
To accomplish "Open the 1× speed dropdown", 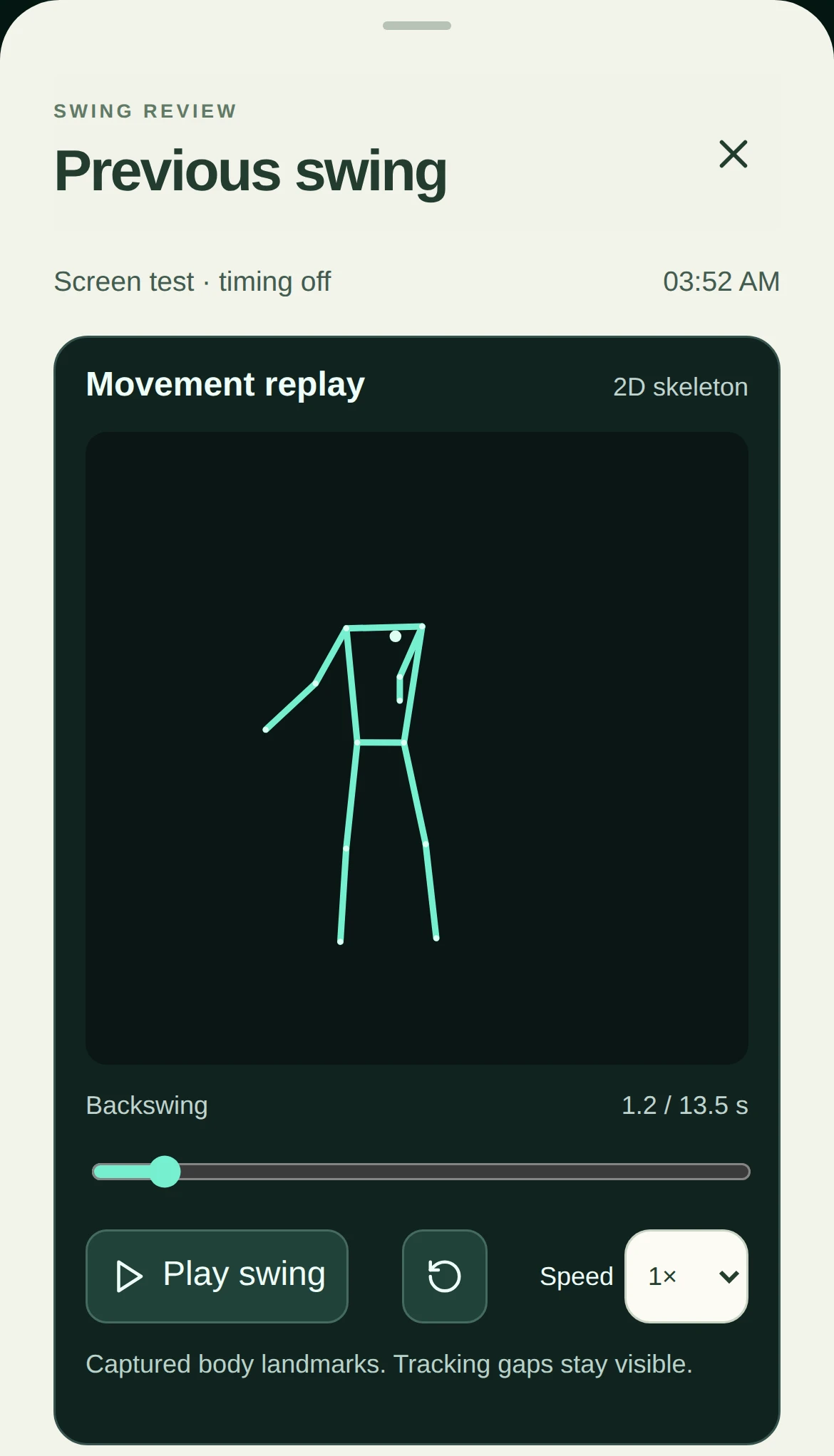I will click(686, 1276).
